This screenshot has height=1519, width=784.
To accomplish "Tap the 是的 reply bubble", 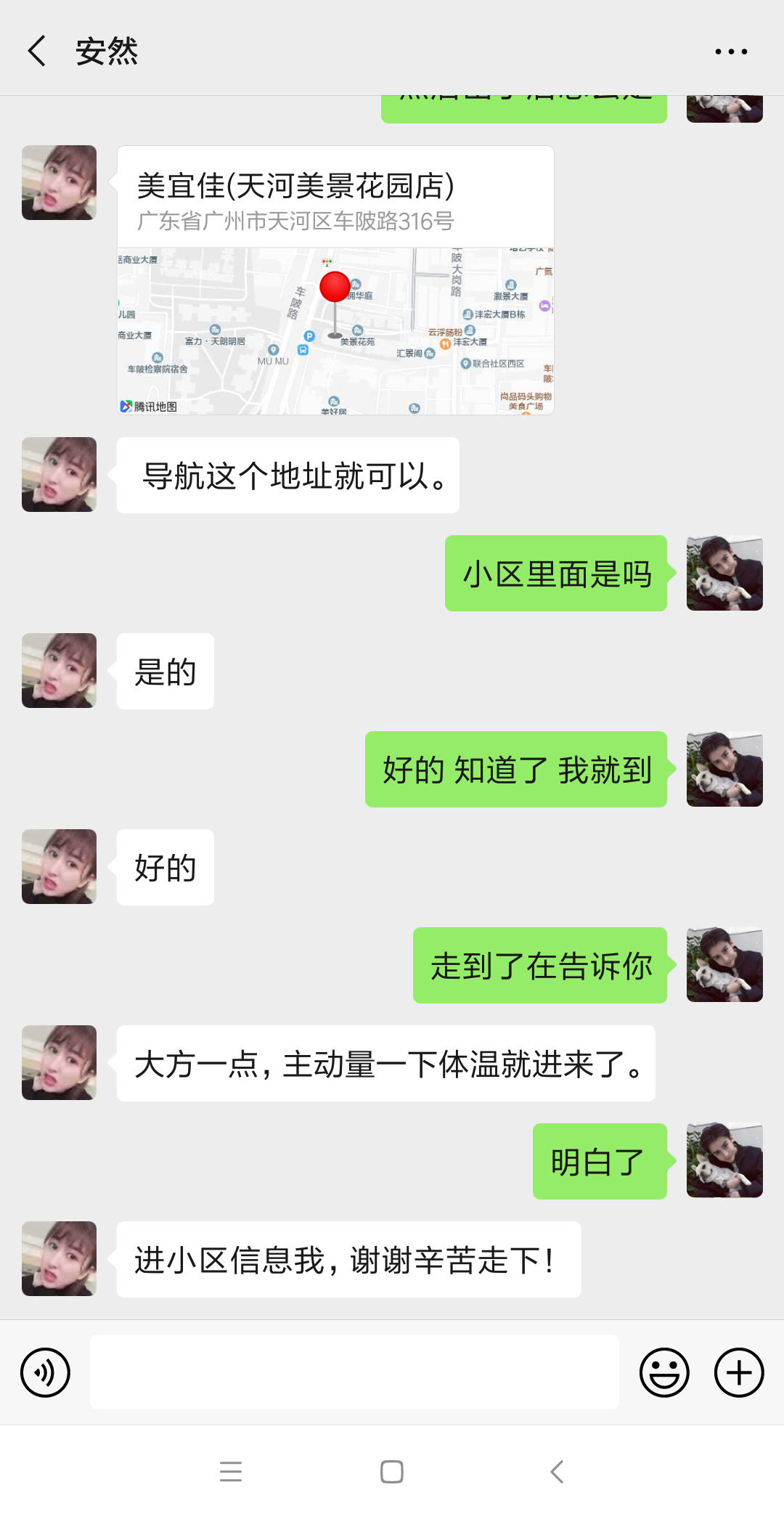I will (164, 671).
